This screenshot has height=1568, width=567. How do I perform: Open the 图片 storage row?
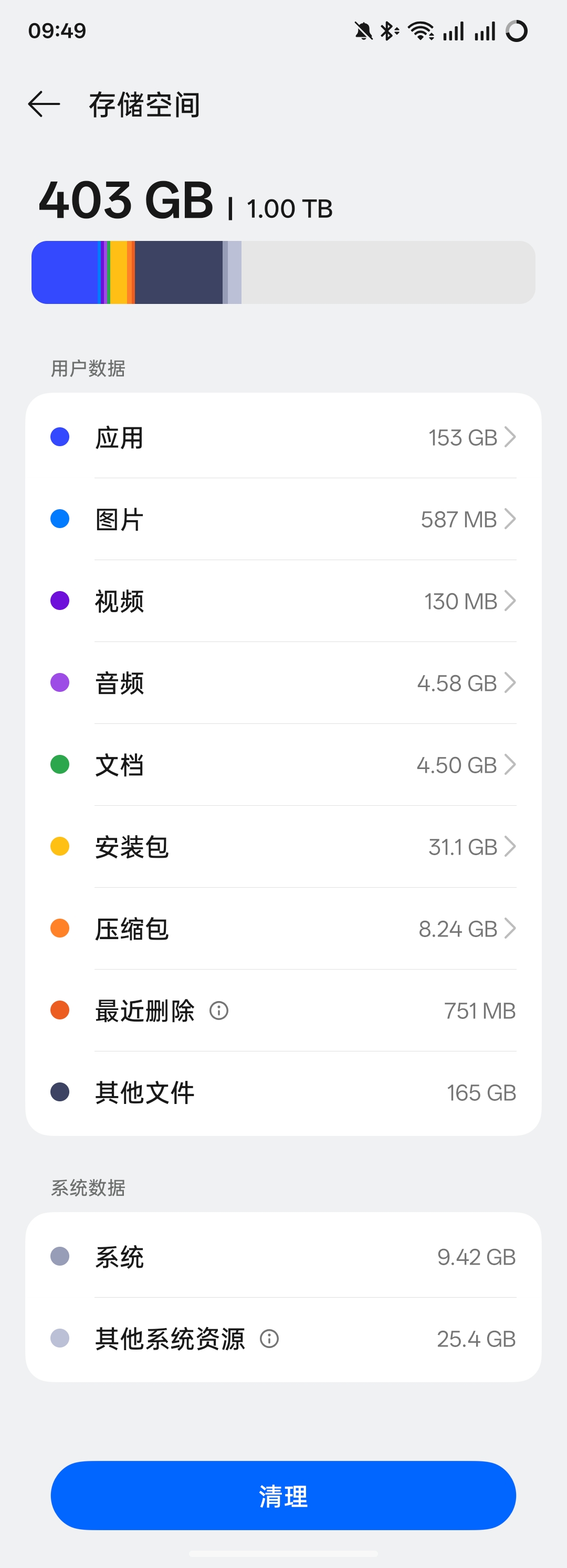point(283,519)
